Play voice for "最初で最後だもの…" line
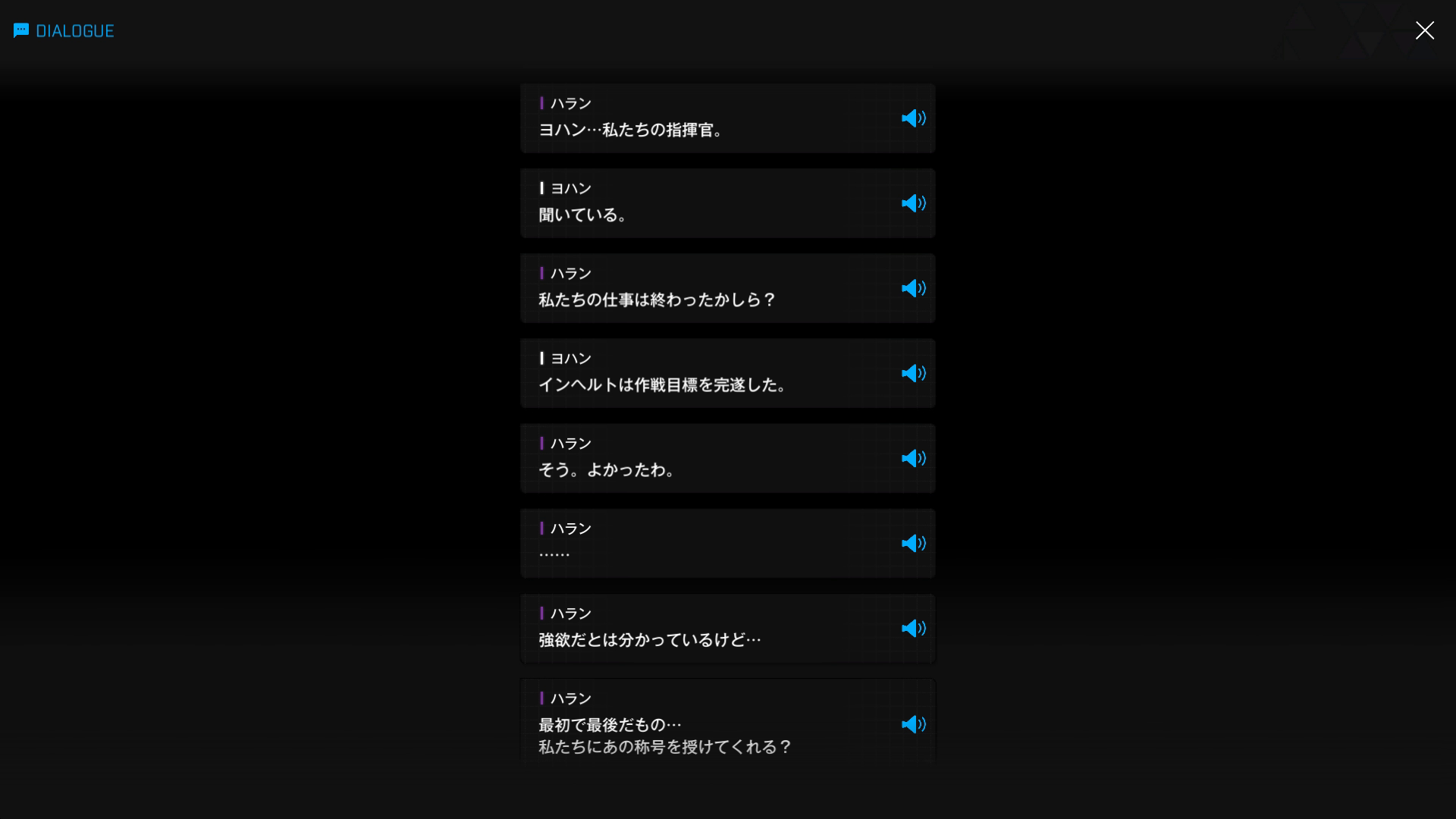Image resolution: width=1456 pixels, height=819 pixels. (913, 724)
